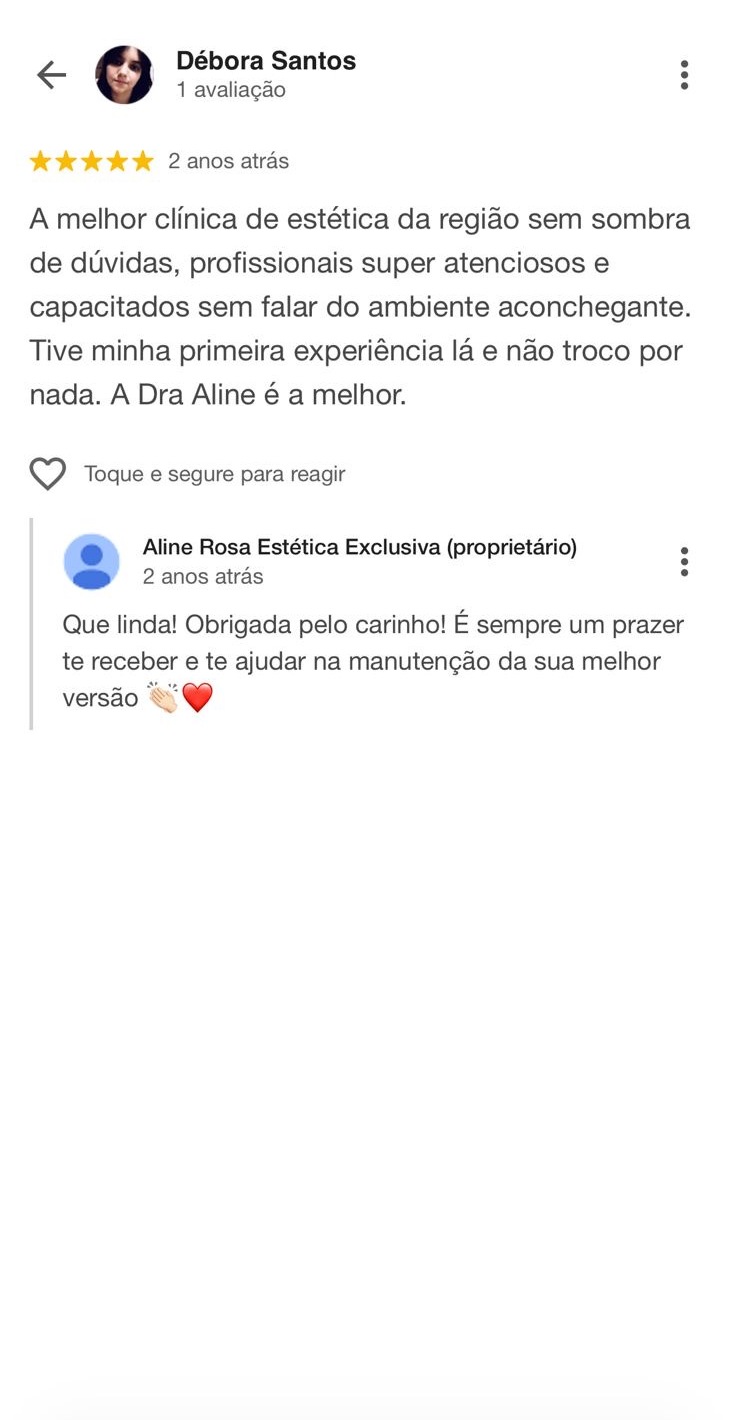Click the first star of the rating
Image resolution: width=736 pixels, height=1420 pixels.
pos(41,160)
